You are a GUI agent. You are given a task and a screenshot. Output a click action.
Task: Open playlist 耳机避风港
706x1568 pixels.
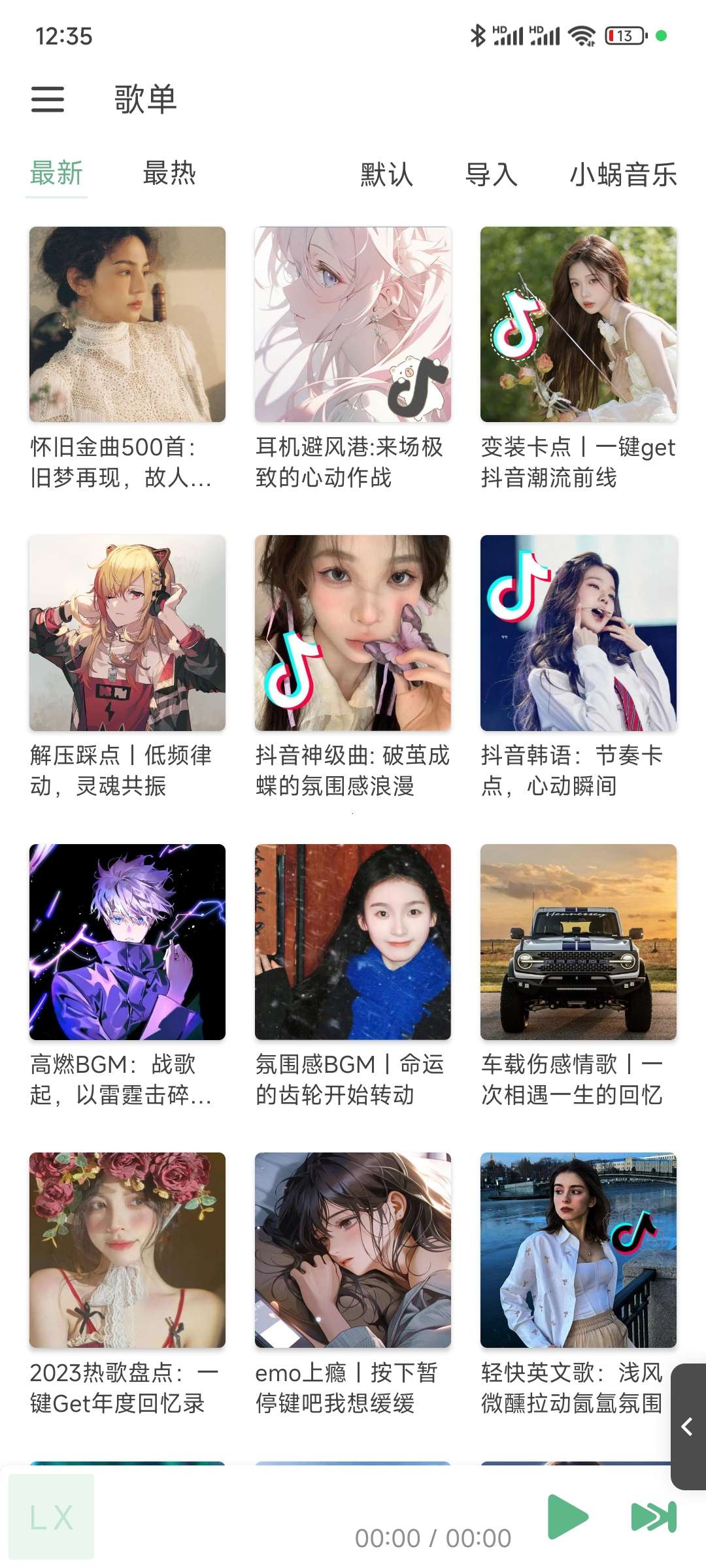[x=353, y=325]
